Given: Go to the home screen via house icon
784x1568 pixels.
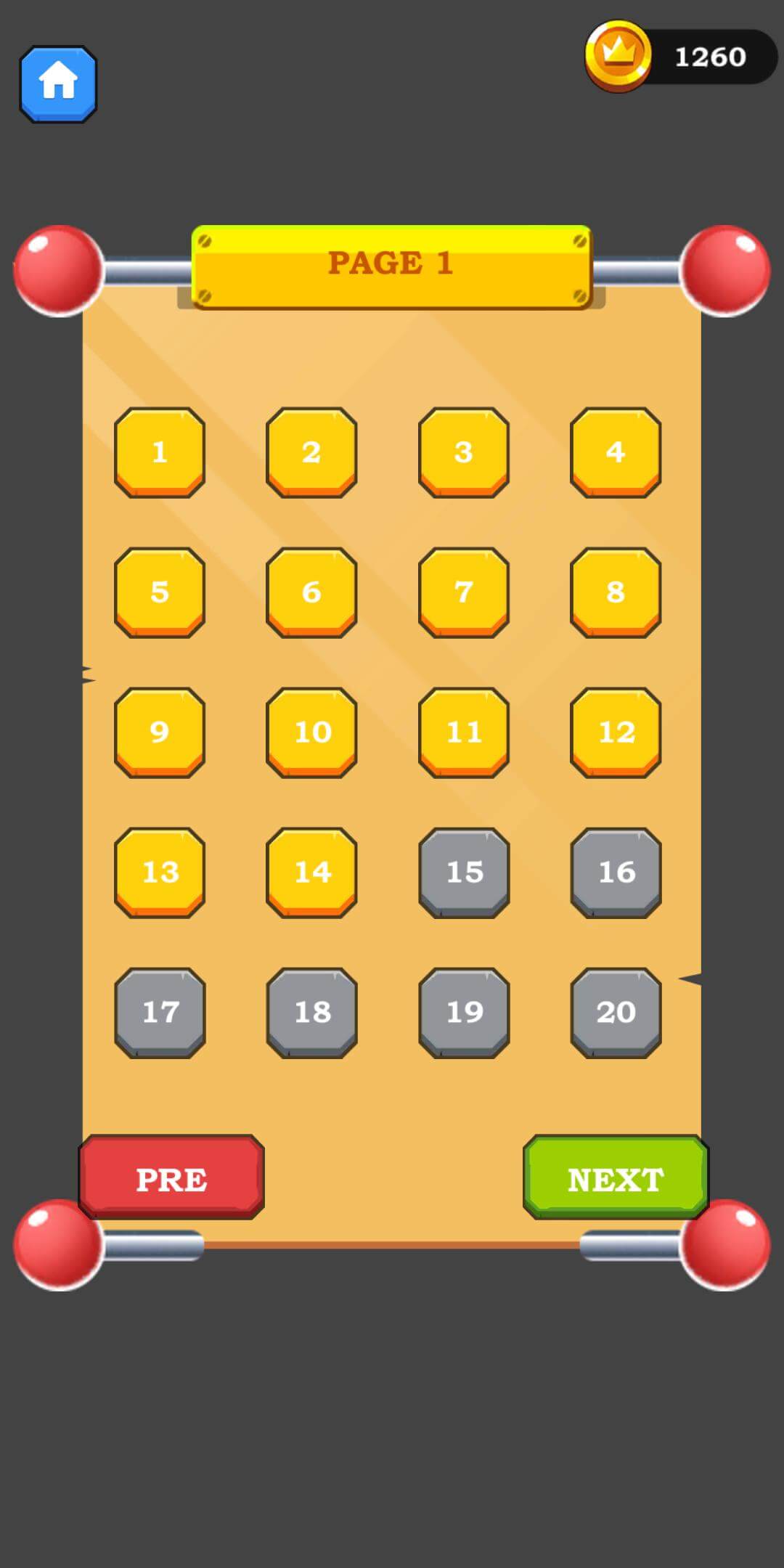Looking at the screenshot, I should 58,84.
